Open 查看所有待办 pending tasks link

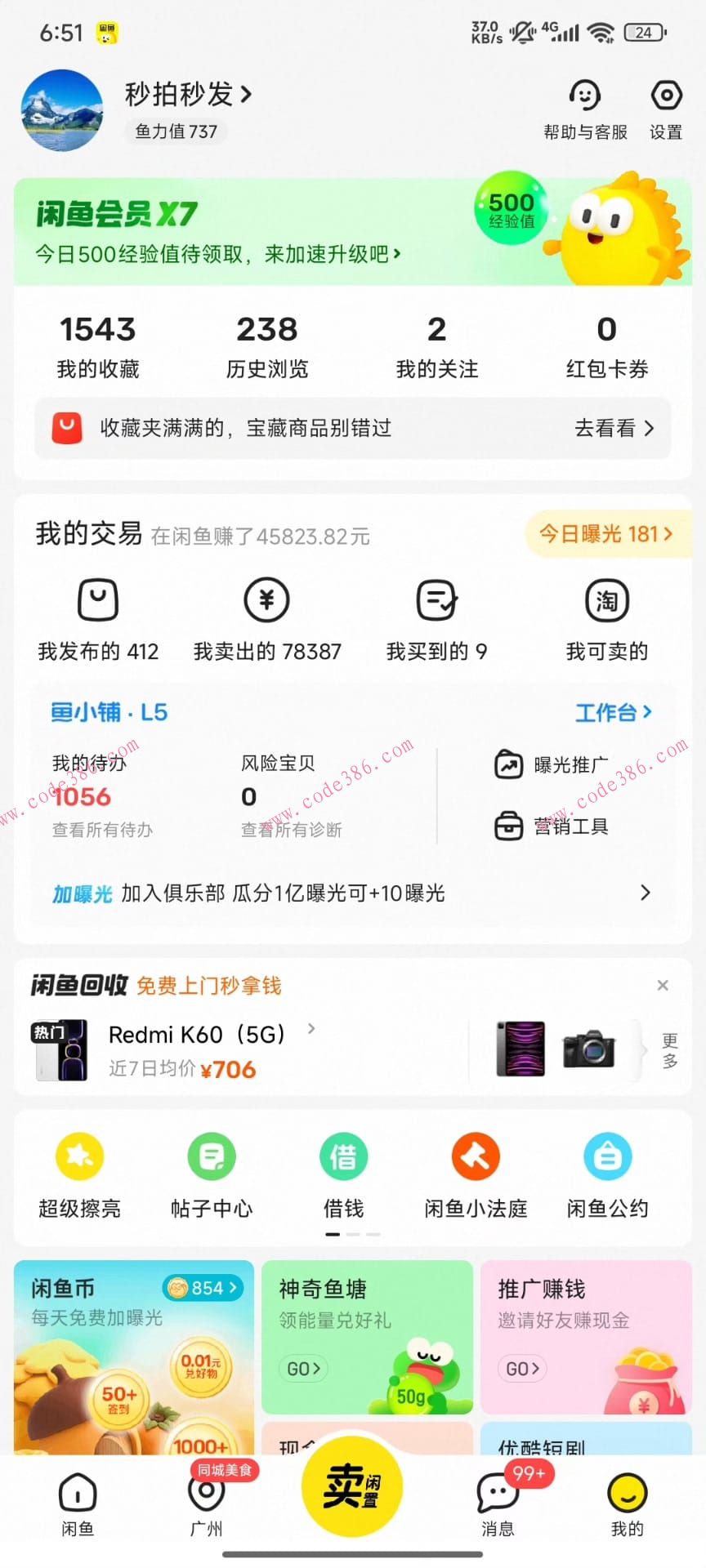coord(102,830)
